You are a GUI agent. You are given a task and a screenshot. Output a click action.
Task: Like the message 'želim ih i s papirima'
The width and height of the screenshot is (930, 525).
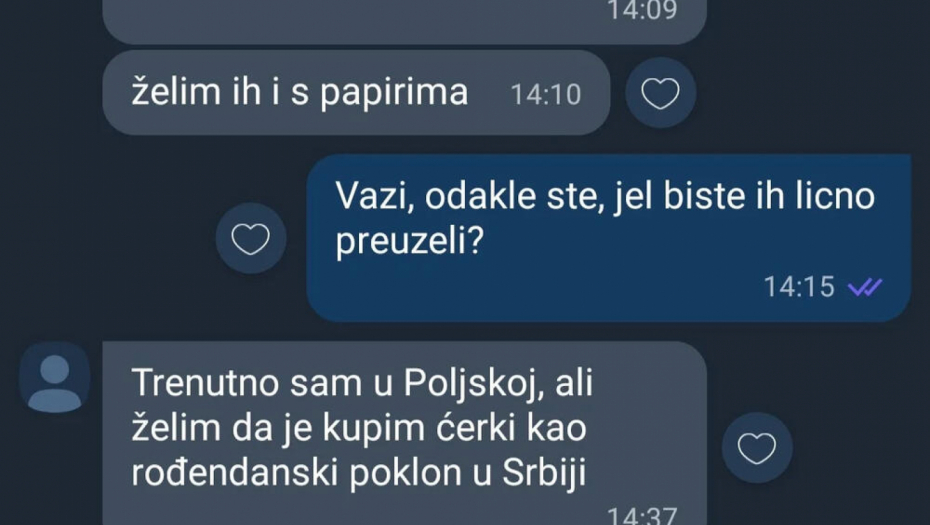pos(660,94)
